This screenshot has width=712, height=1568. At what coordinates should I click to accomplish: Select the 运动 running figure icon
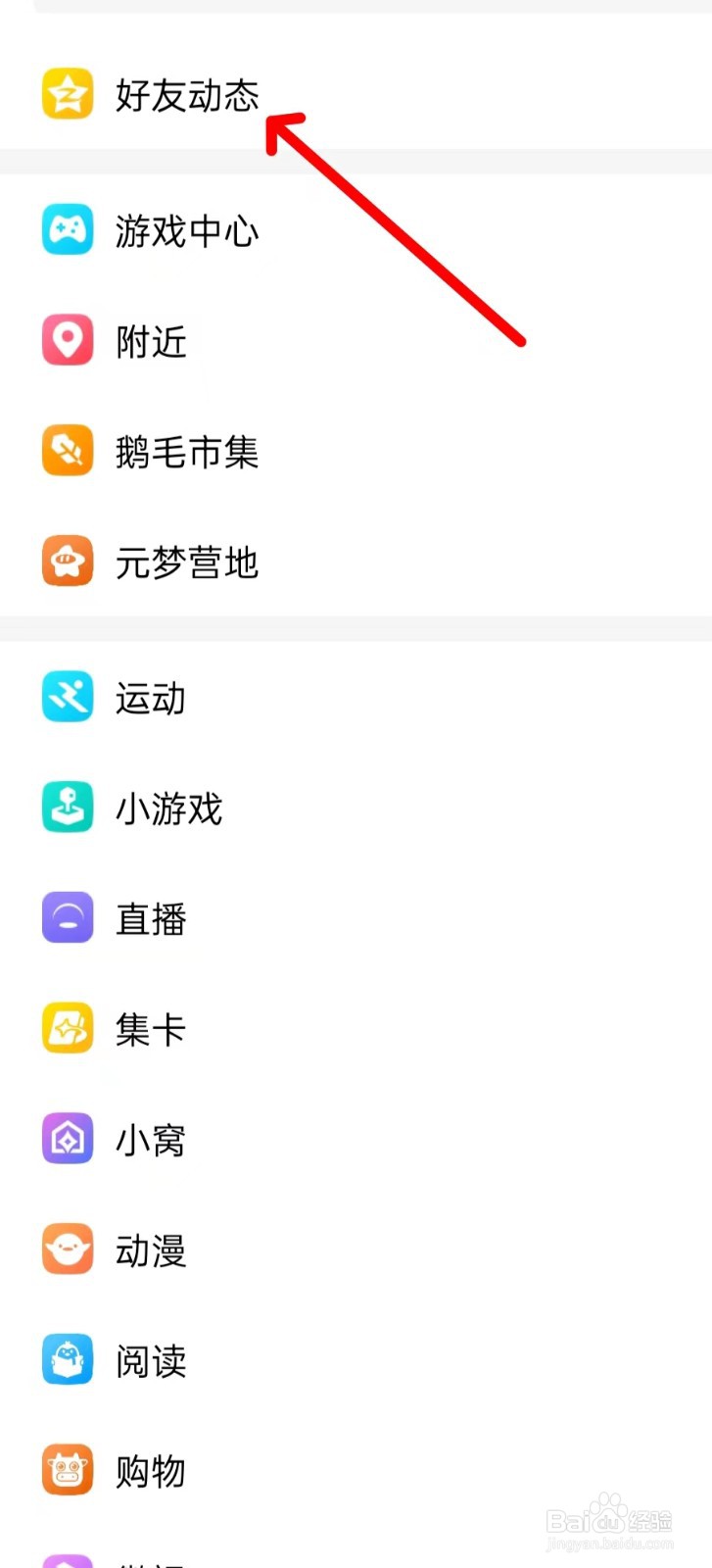click(67, 698)
